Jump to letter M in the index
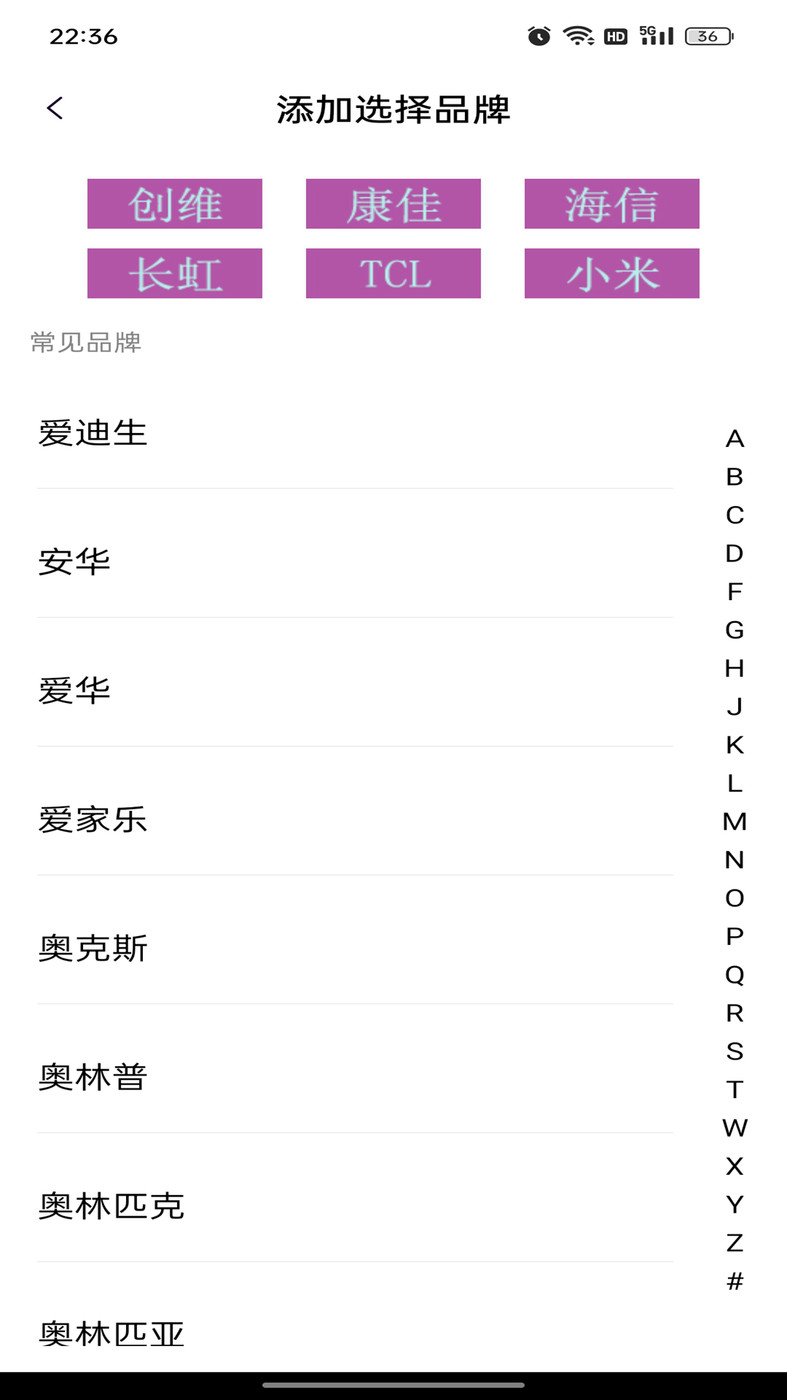Viewport: 787px width, 1400px height. [x=735, y=822]
